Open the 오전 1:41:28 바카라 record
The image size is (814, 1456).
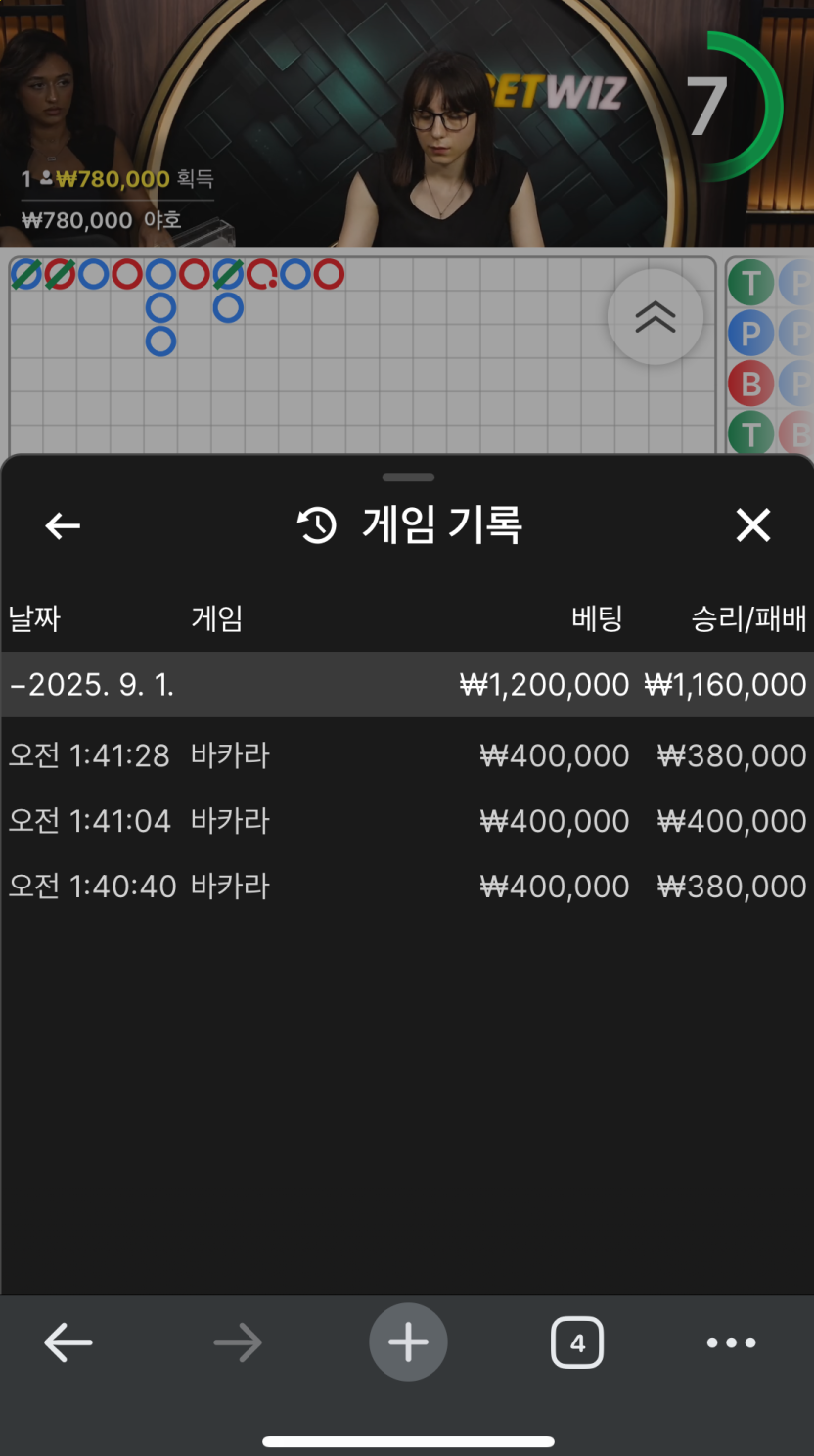coord(407,755)
